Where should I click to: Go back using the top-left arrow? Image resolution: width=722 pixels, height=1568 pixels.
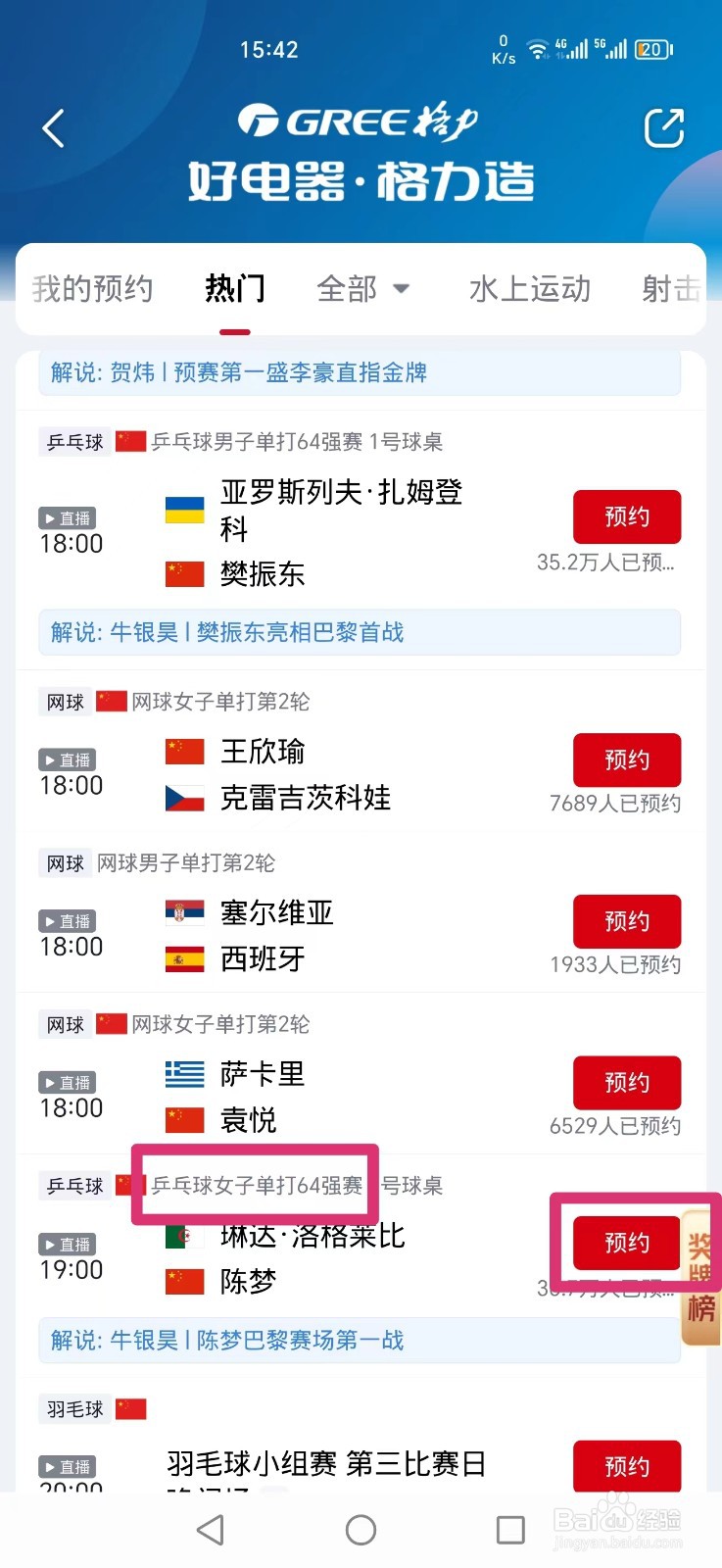[x=54, y=128]
